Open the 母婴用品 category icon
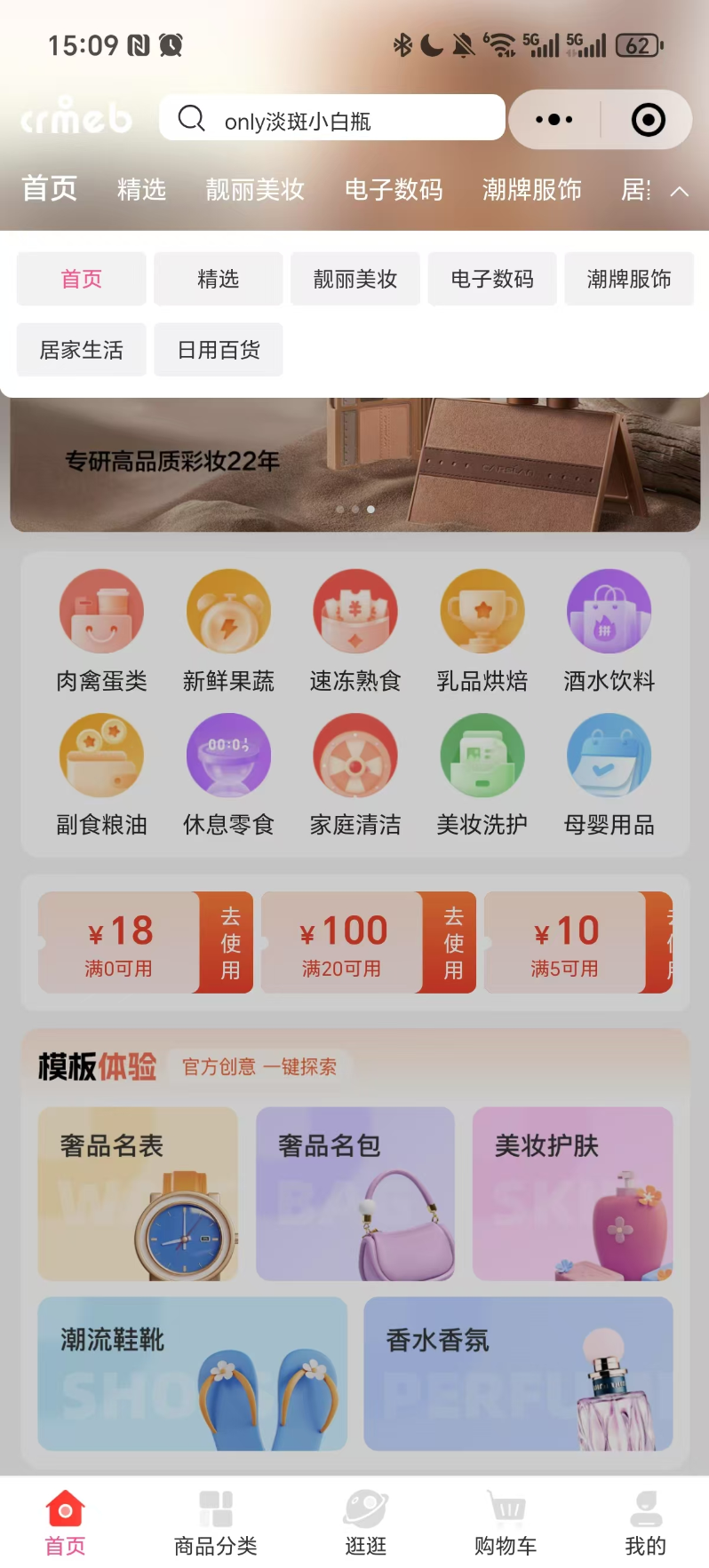Screen dimensions: 709x1568 tap(609, 755)
